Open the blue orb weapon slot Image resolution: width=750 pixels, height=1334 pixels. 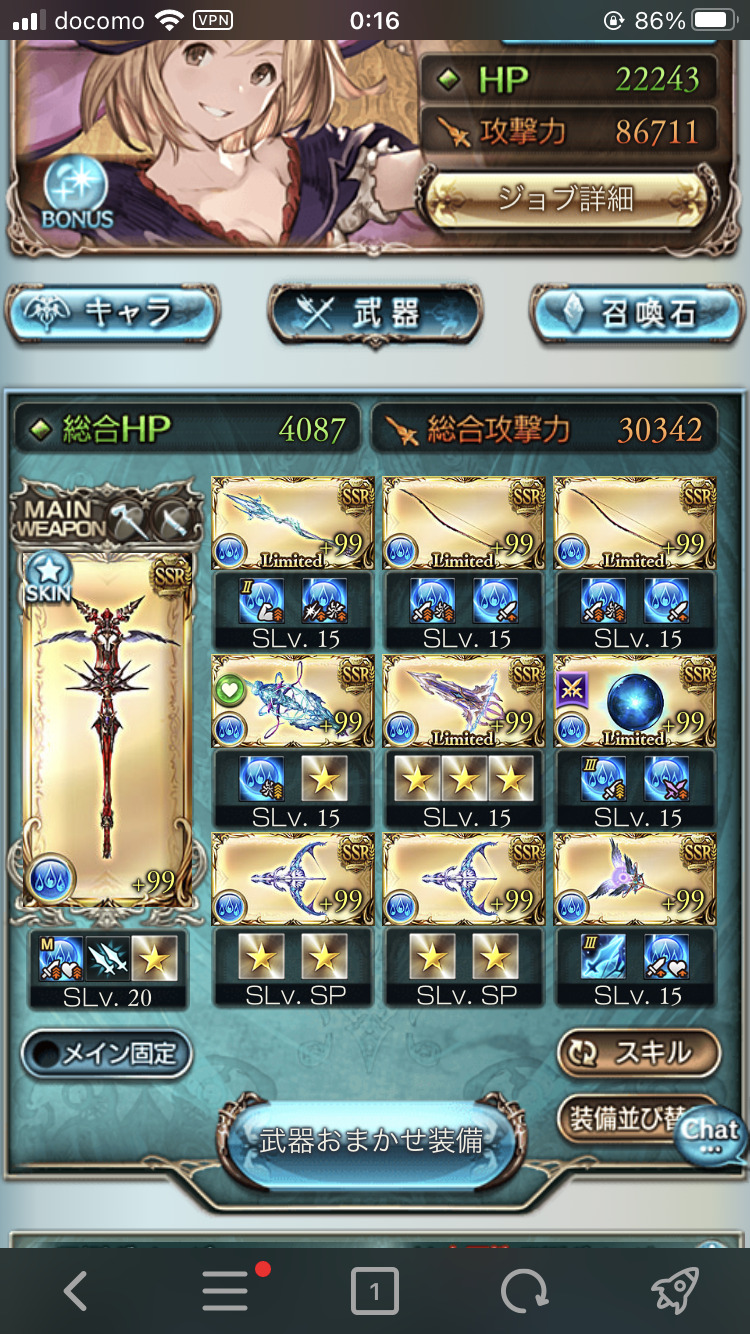click(x=636, y=702)
